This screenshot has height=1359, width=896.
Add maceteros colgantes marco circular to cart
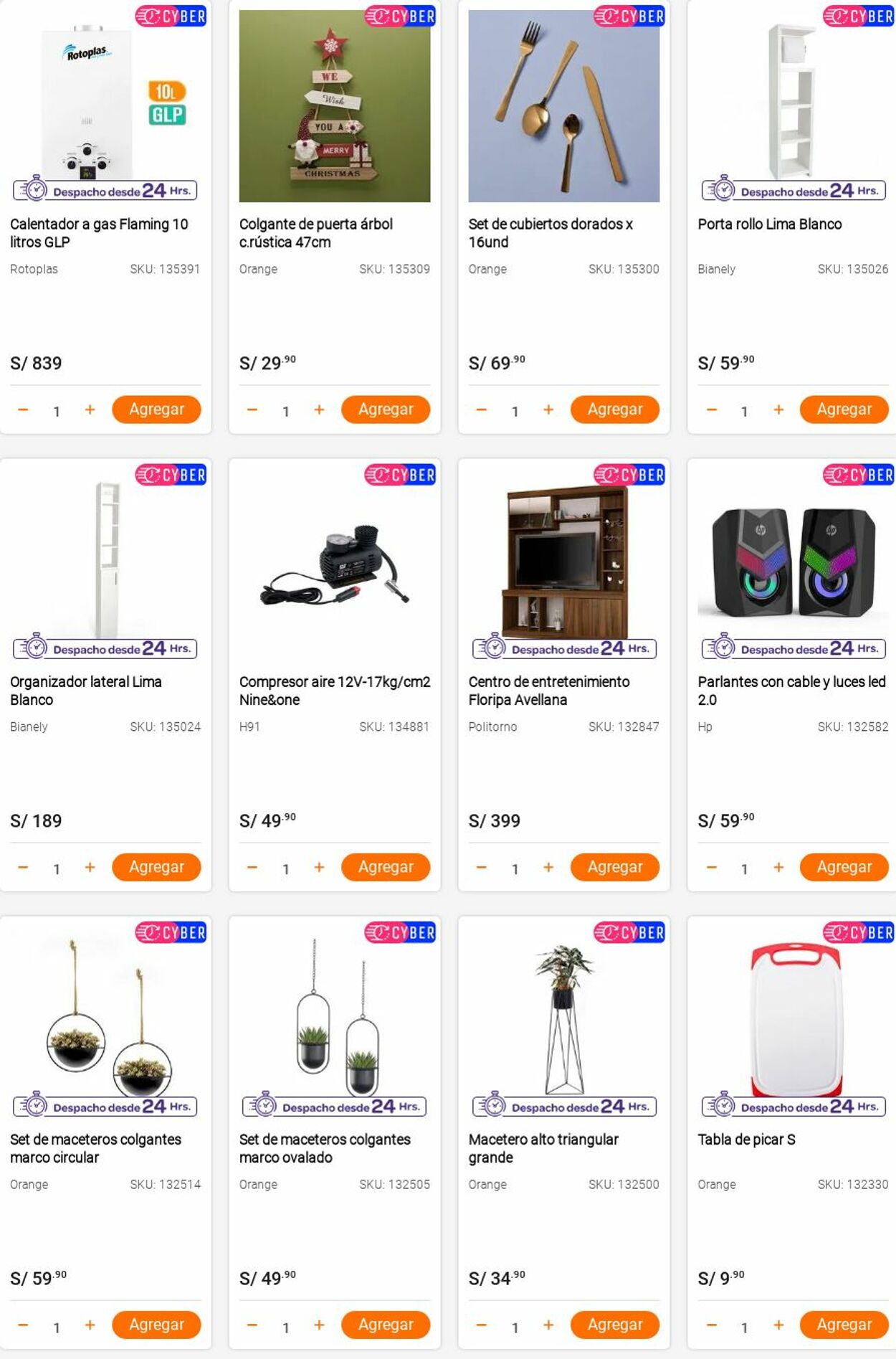coord(156,1325)
